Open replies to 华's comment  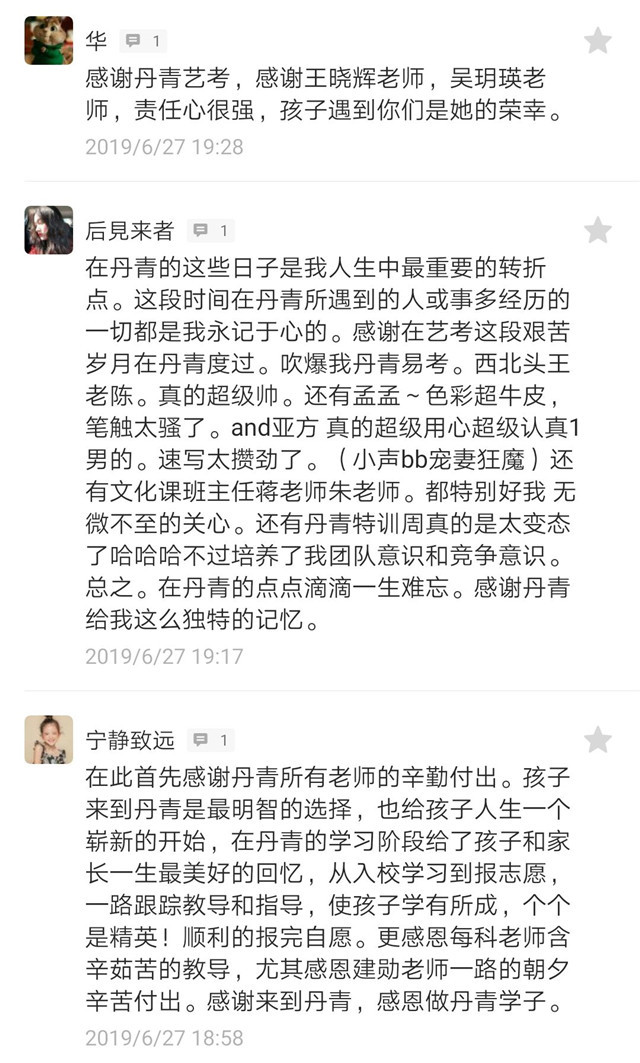(142, 41)
